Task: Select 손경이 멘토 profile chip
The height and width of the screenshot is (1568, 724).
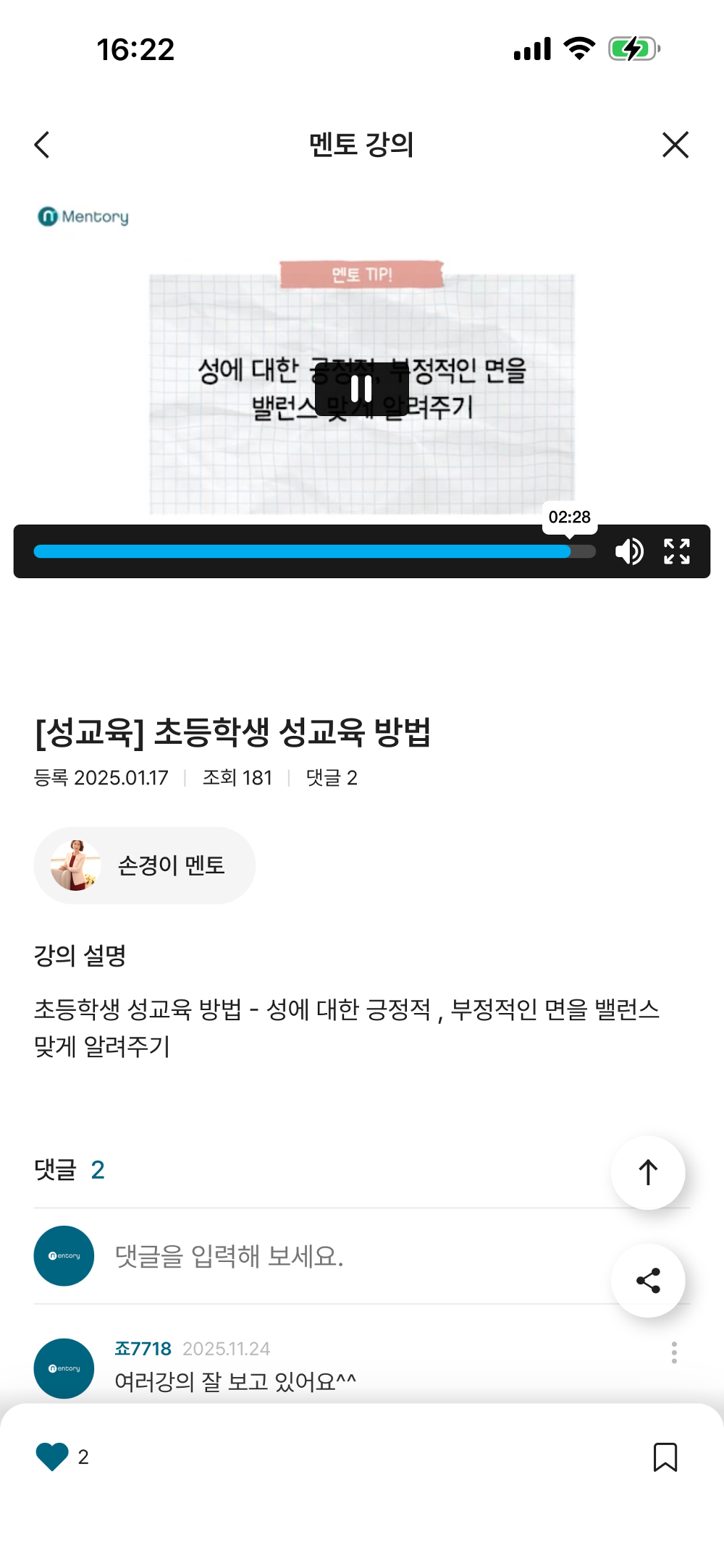Action: pyautogui.click(x=144, y=865)
